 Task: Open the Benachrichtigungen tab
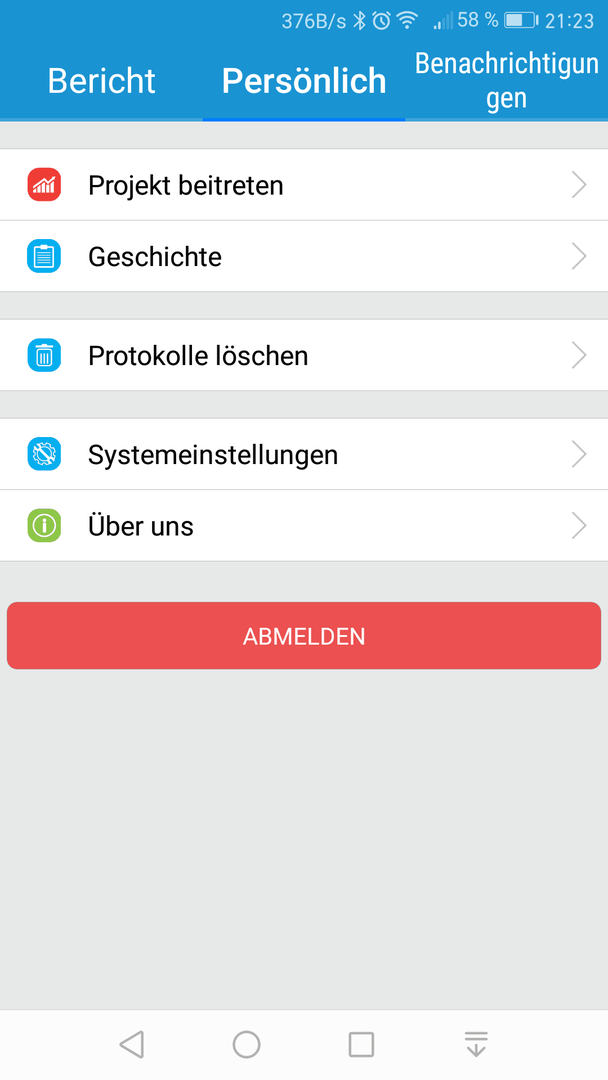pos(506,81)
